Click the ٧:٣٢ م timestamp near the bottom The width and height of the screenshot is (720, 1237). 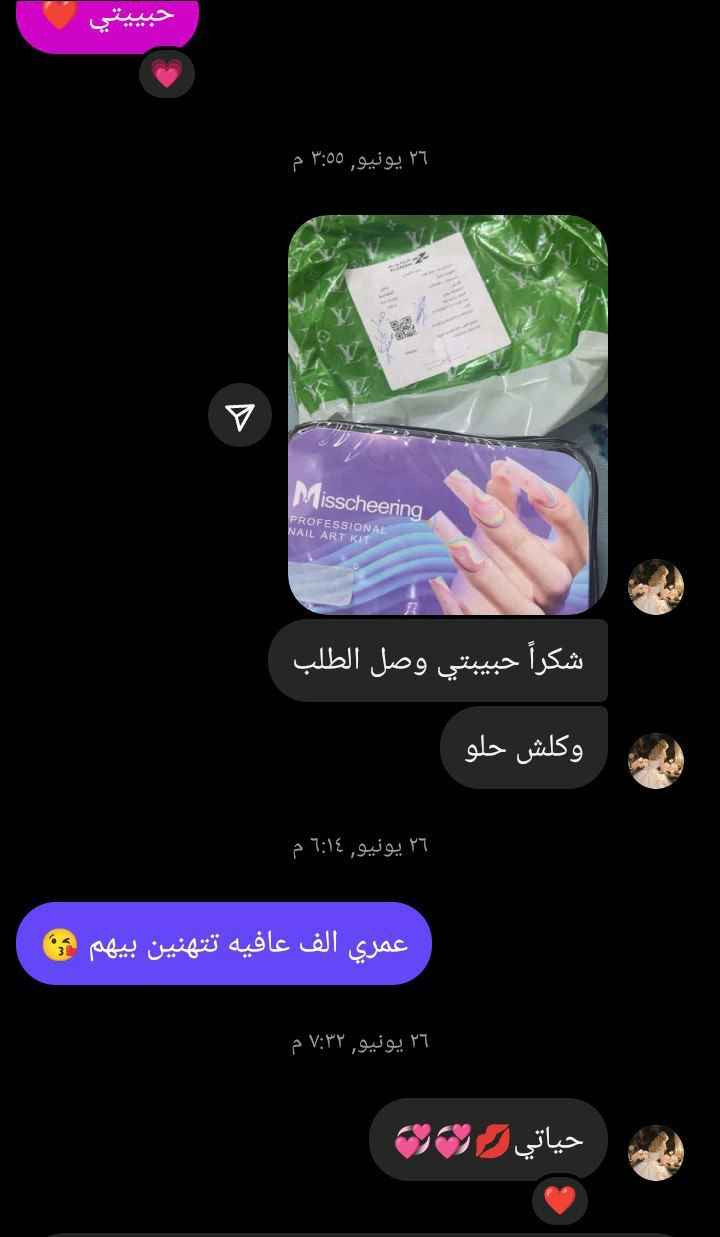(x=360, y=1040)
